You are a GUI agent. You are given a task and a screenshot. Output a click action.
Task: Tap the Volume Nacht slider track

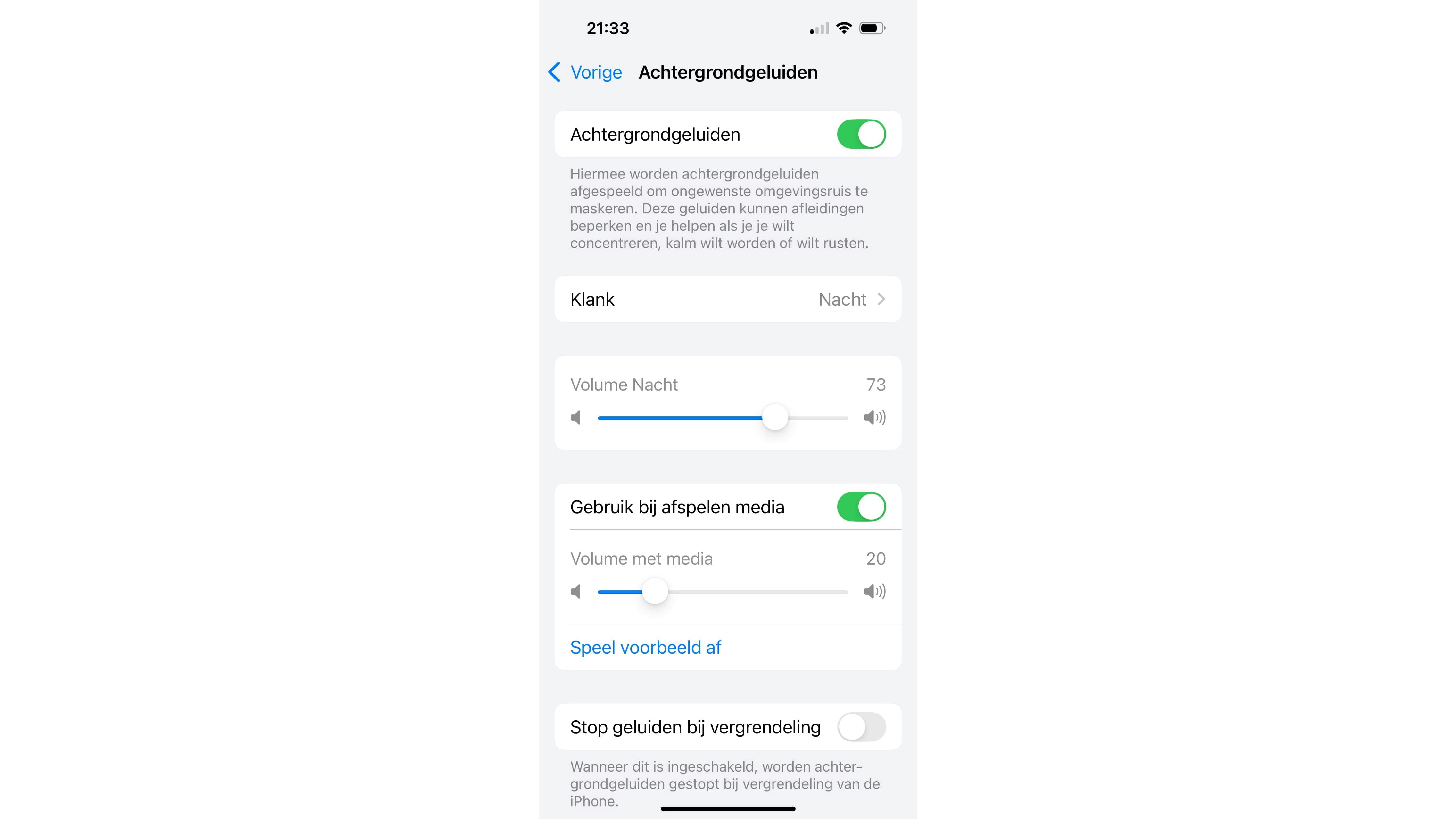(x=722, y=418)
